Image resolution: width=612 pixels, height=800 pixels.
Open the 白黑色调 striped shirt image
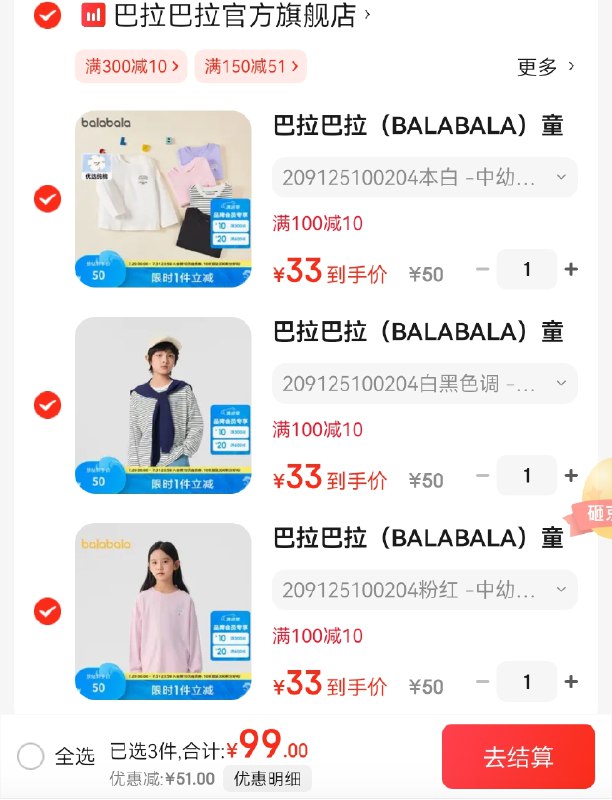pyautogui.click(x=163, y=405)
